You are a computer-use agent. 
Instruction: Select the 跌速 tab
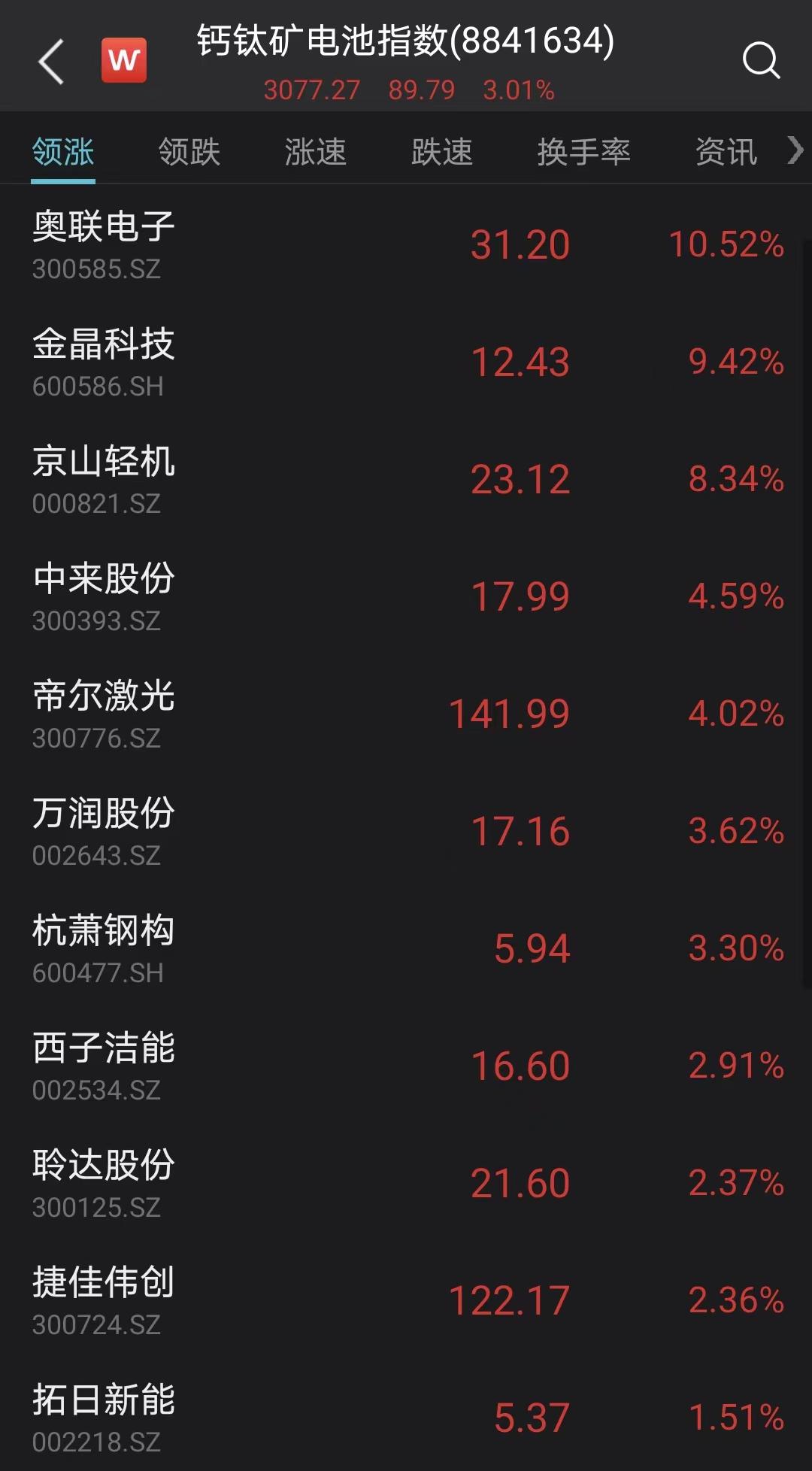(442, 152)
